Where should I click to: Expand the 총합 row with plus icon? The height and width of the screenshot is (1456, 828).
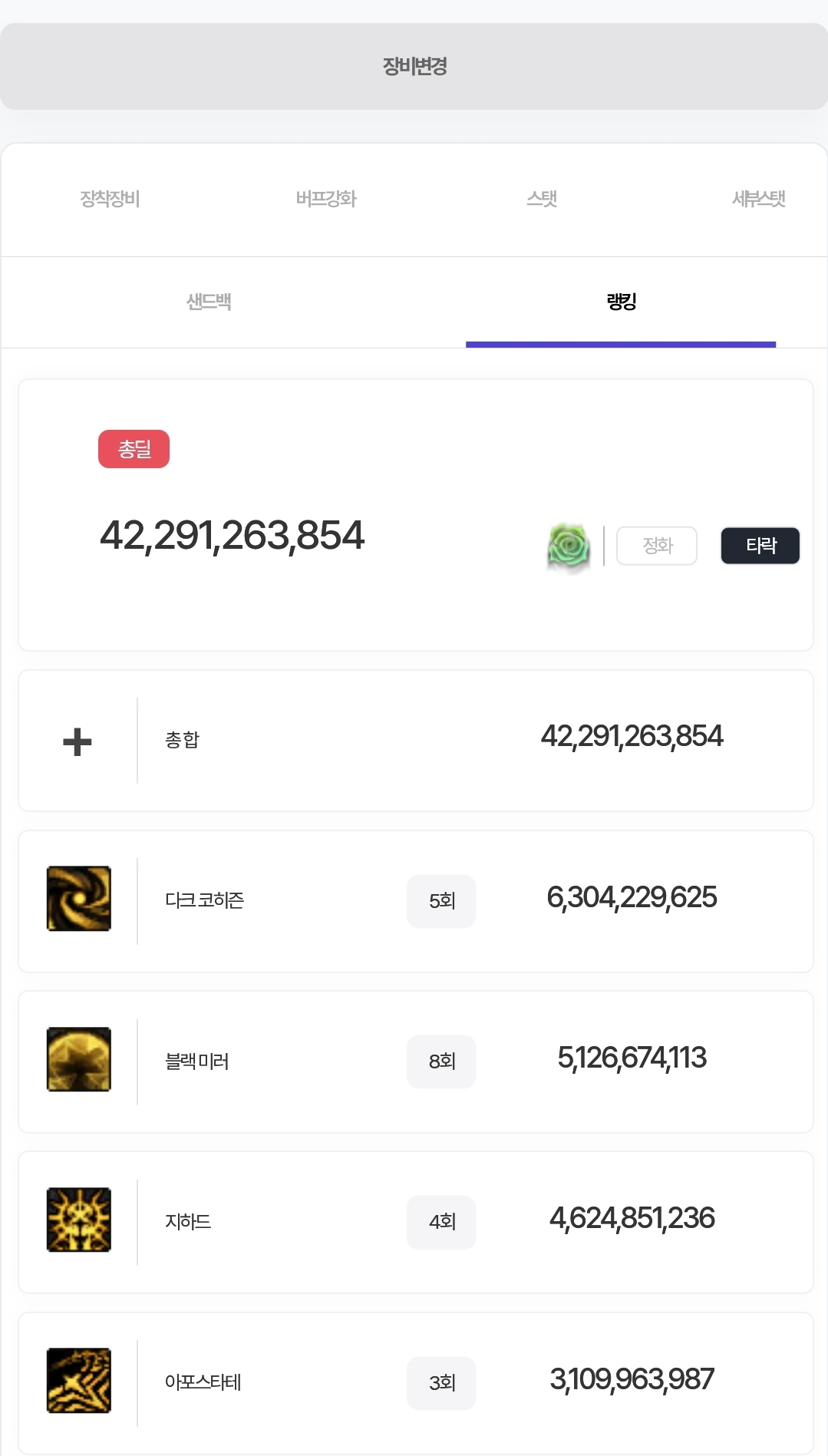78,741
